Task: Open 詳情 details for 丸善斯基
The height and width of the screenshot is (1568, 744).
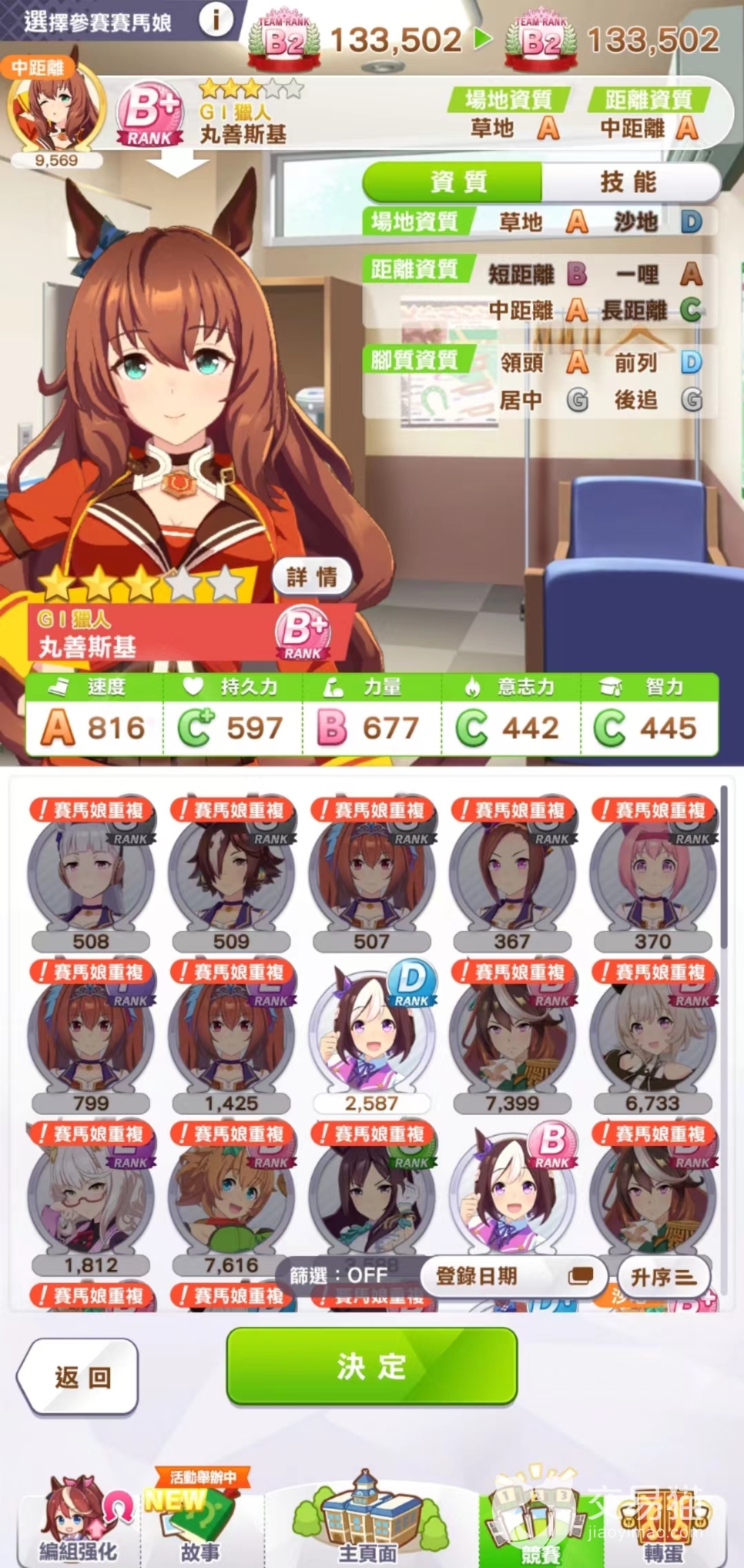Action: pyautogui.click(x=311, y=576)
